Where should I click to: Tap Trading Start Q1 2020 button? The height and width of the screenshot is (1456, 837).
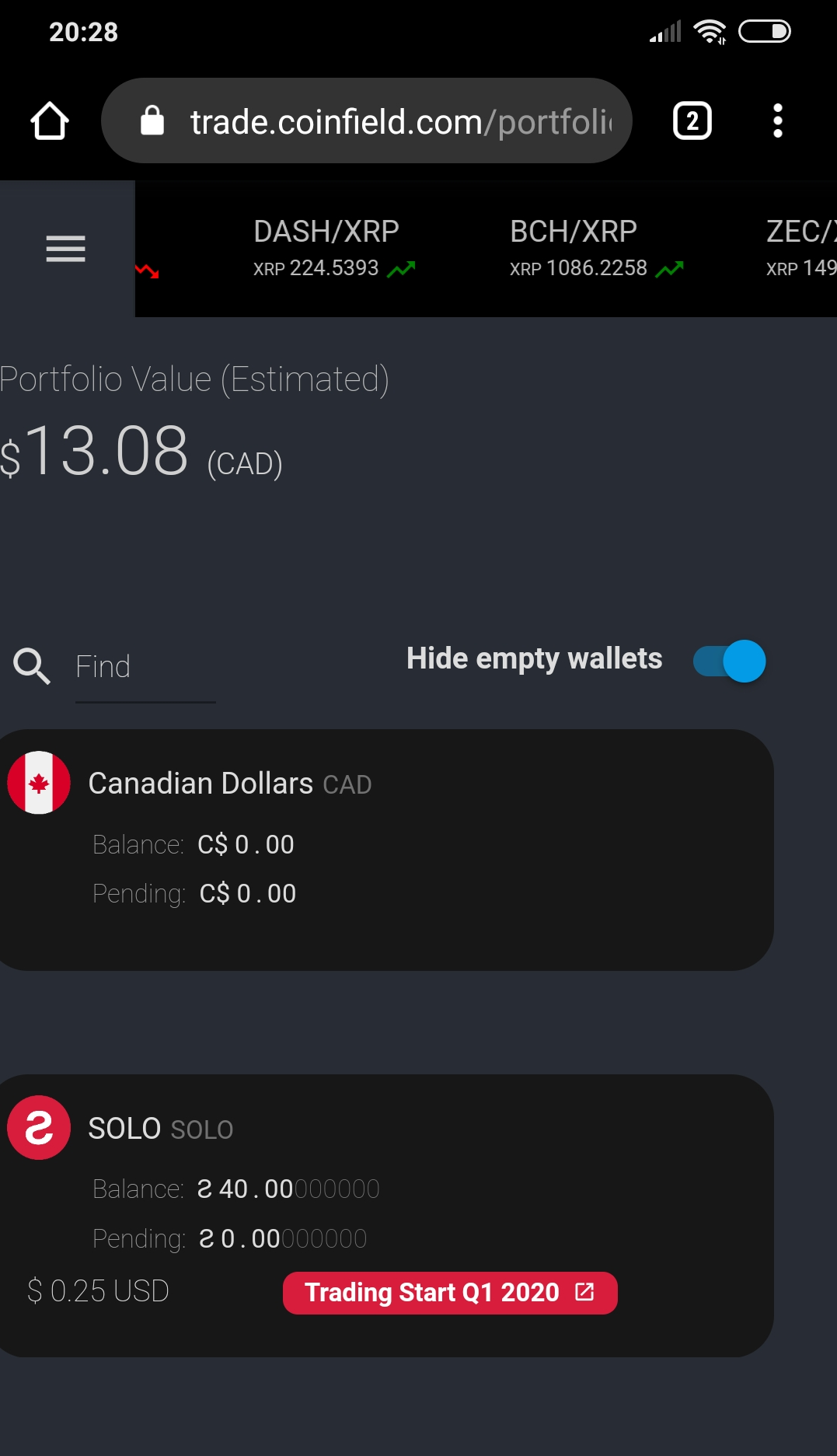coord(450,1293)
